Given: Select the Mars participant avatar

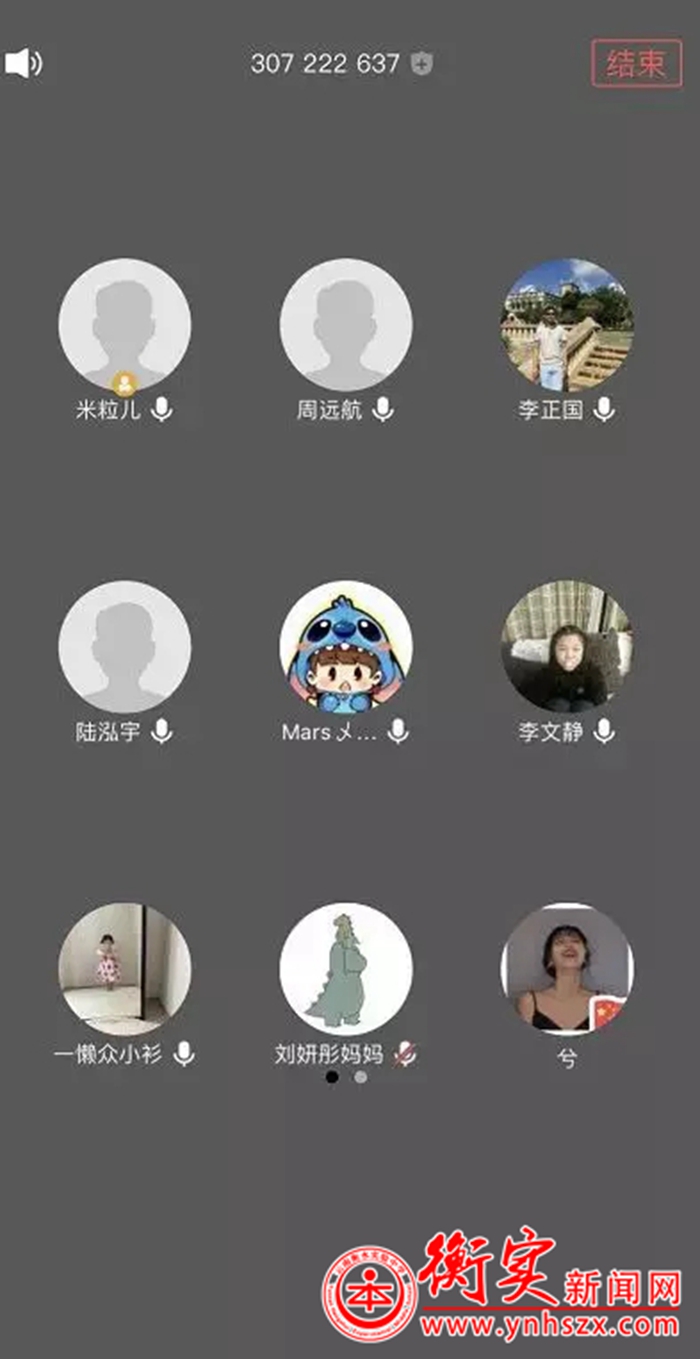Looking at the screenshot, I should [345, 647].
